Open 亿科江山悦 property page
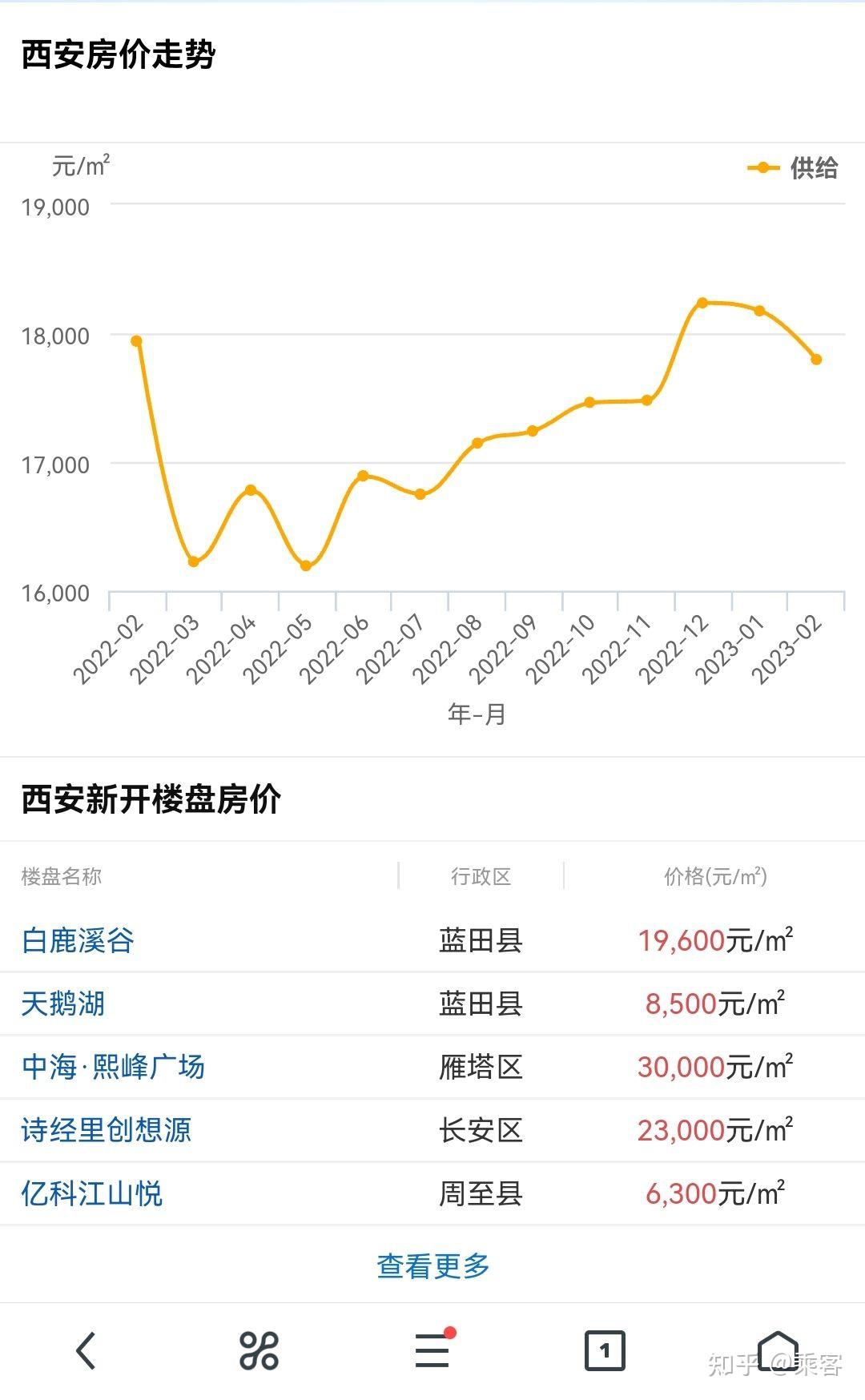Viewport: 865px width, 1400px height. point(91,1193)
